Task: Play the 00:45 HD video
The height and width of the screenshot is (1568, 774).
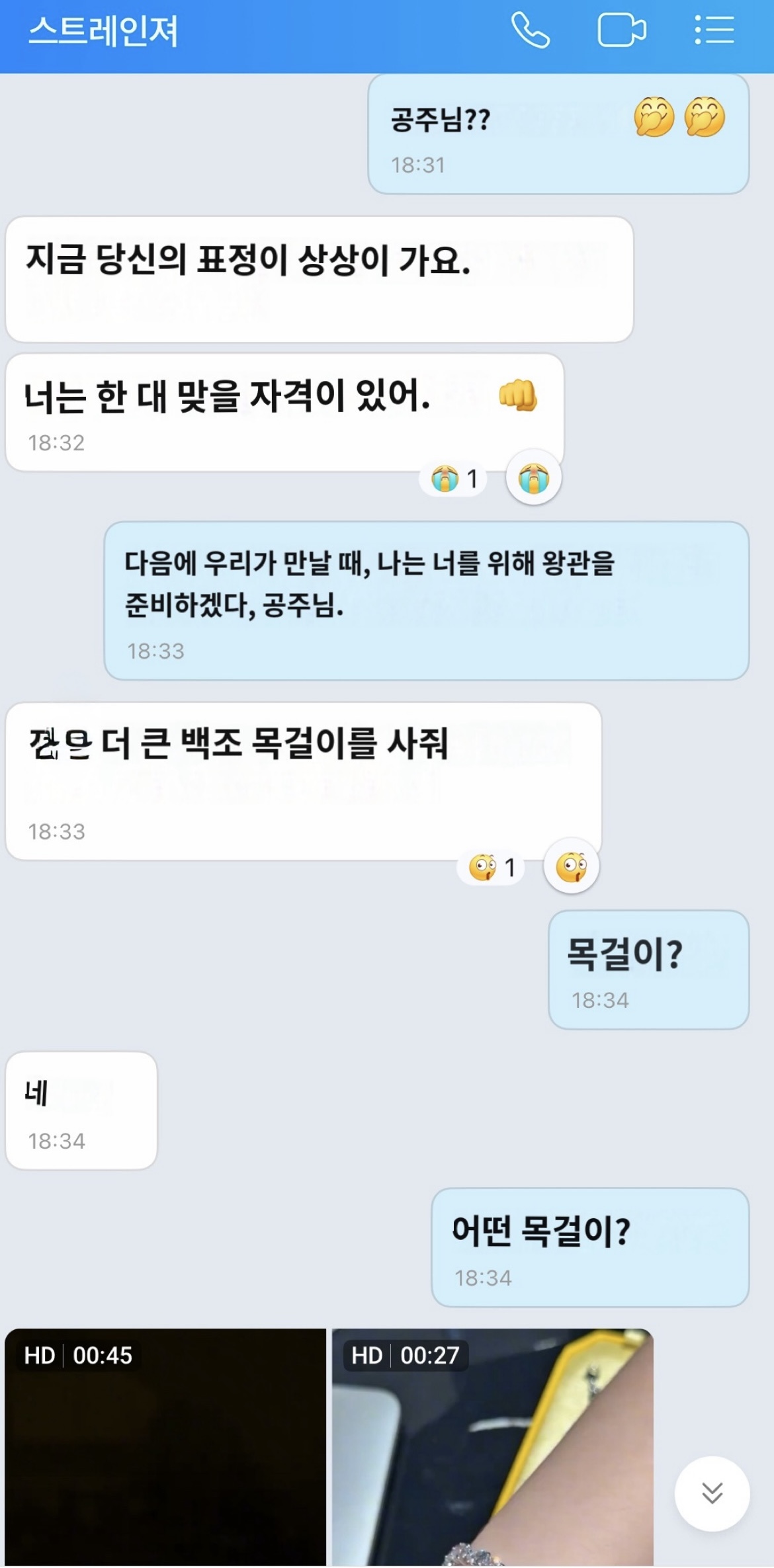Action: coord(165,1448)
